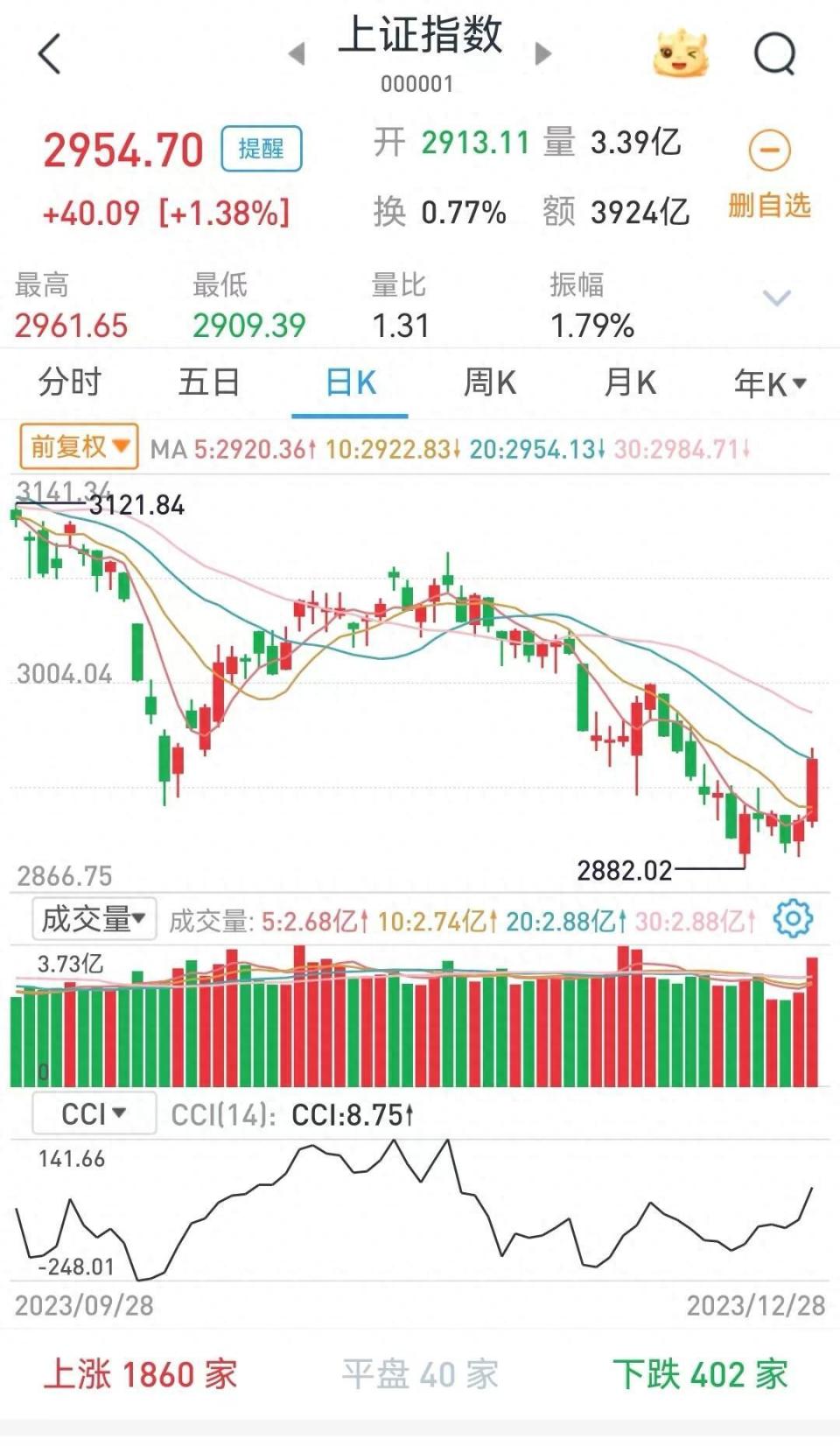Screen dimensions: 840x1446
Task: Tap the 提醒 alert button
Action: [262, 149]
